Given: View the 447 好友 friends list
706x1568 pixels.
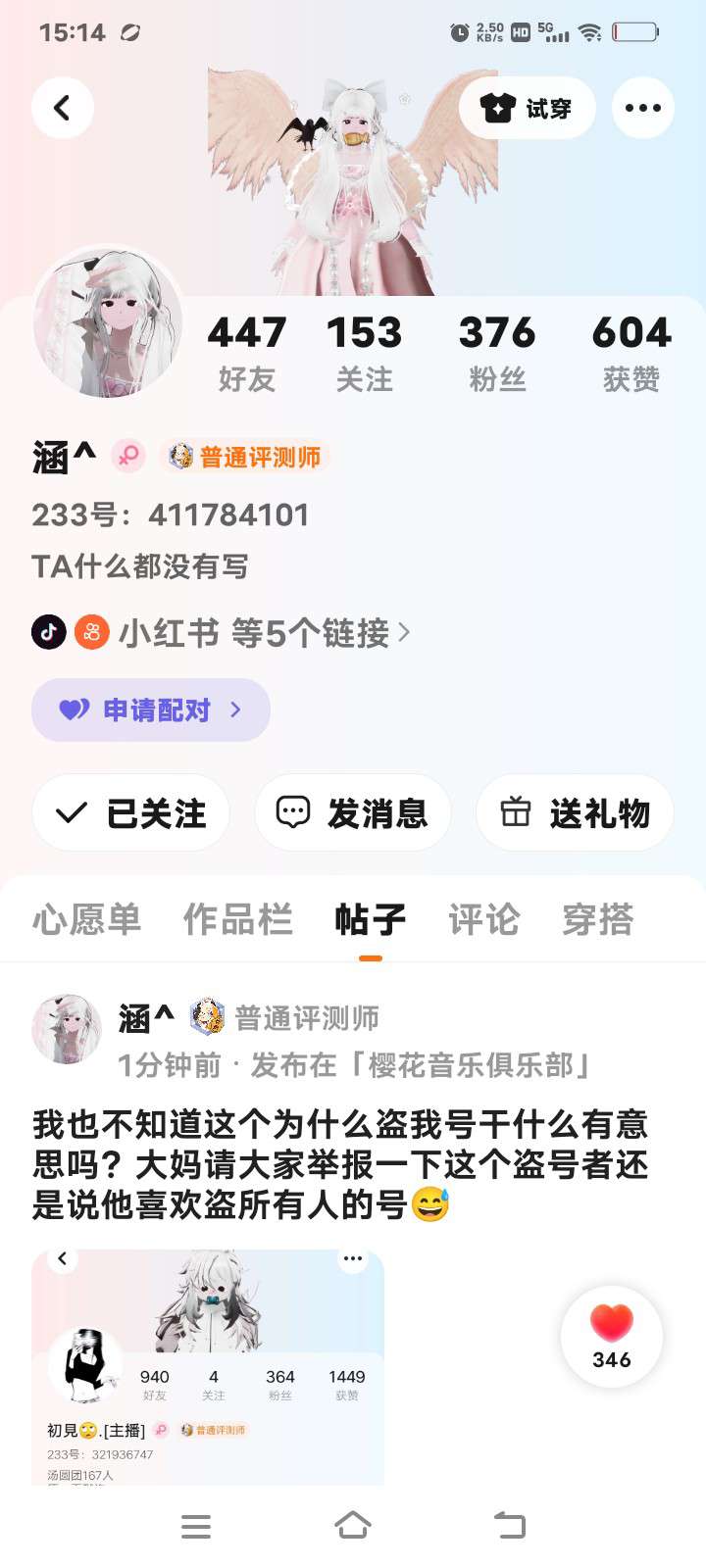Looking at the screenshot, I should pos(246,353).
